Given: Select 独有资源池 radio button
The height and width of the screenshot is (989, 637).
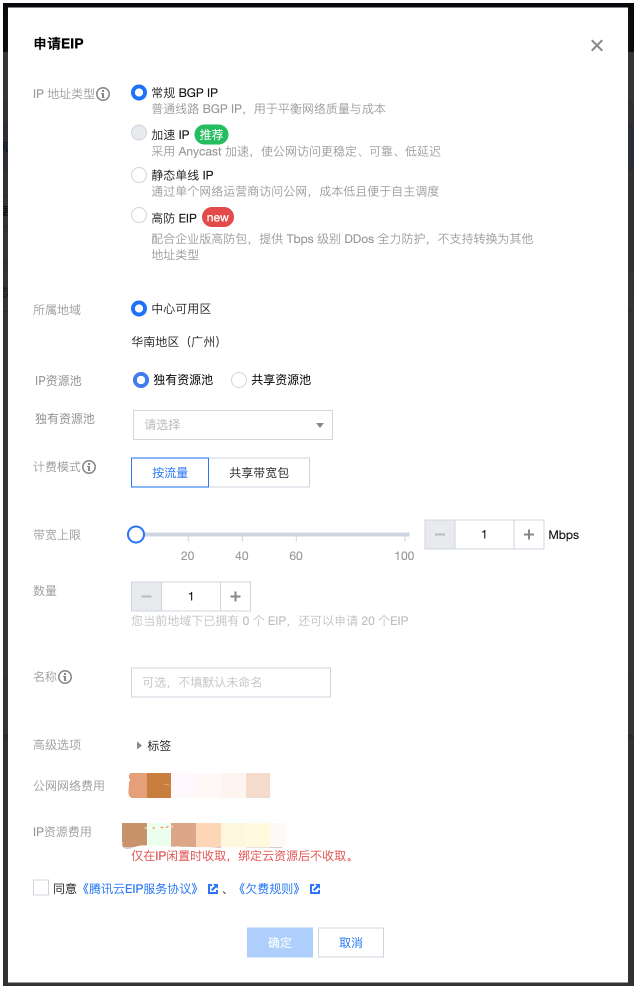Looking at the screenshot, I should [x=141, y=380].
